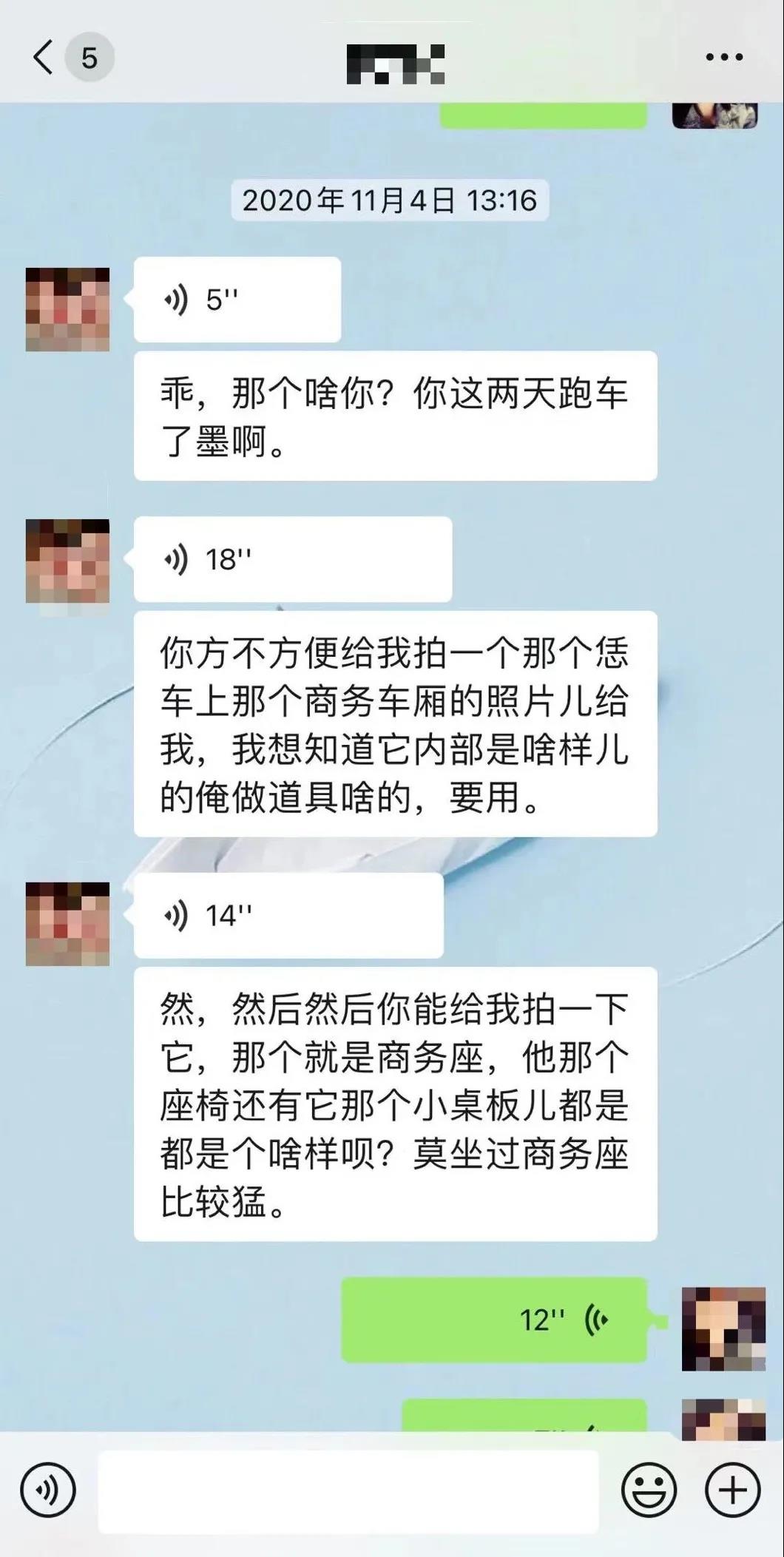Go back to the chat list
Viewport: 784px width, 1557px height.
point(44,57)
